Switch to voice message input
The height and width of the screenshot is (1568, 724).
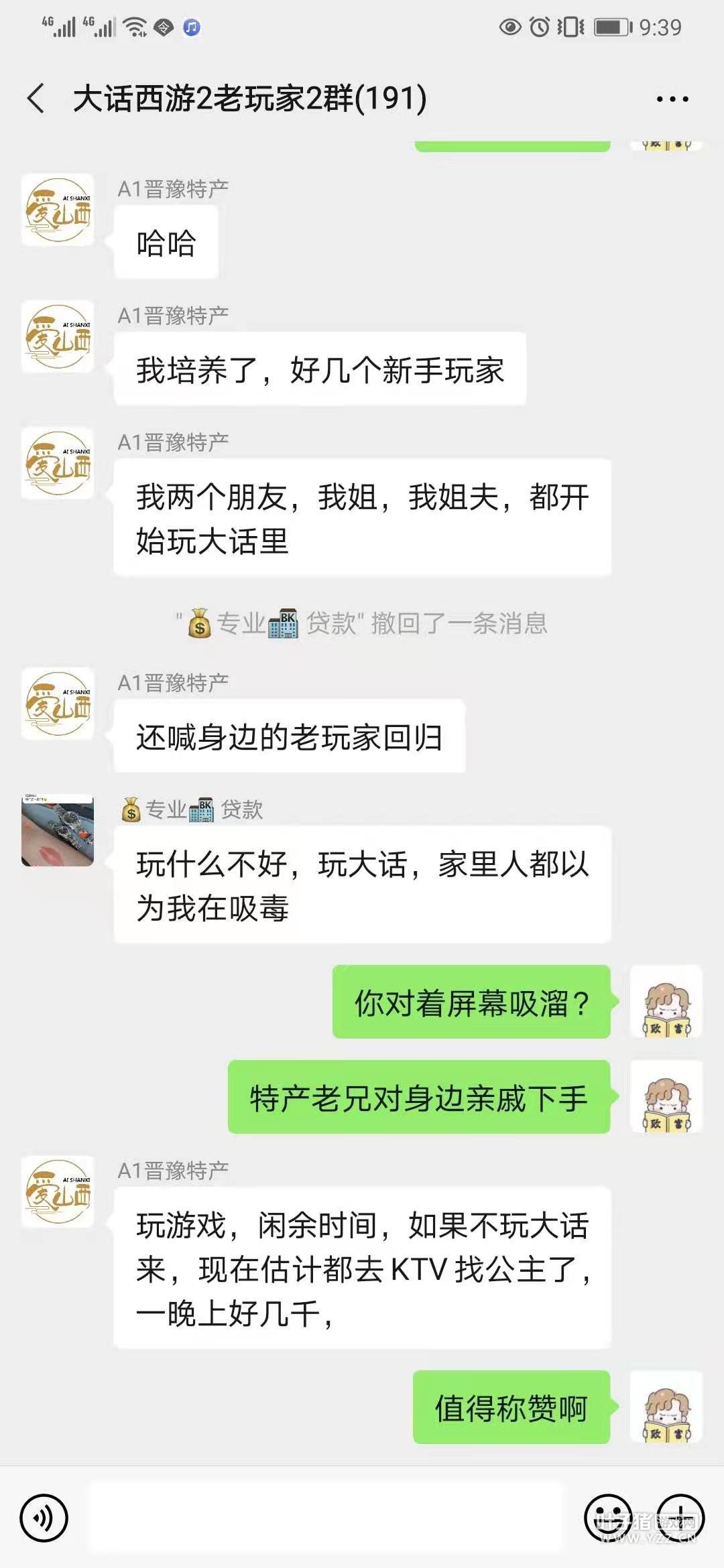44,1518
